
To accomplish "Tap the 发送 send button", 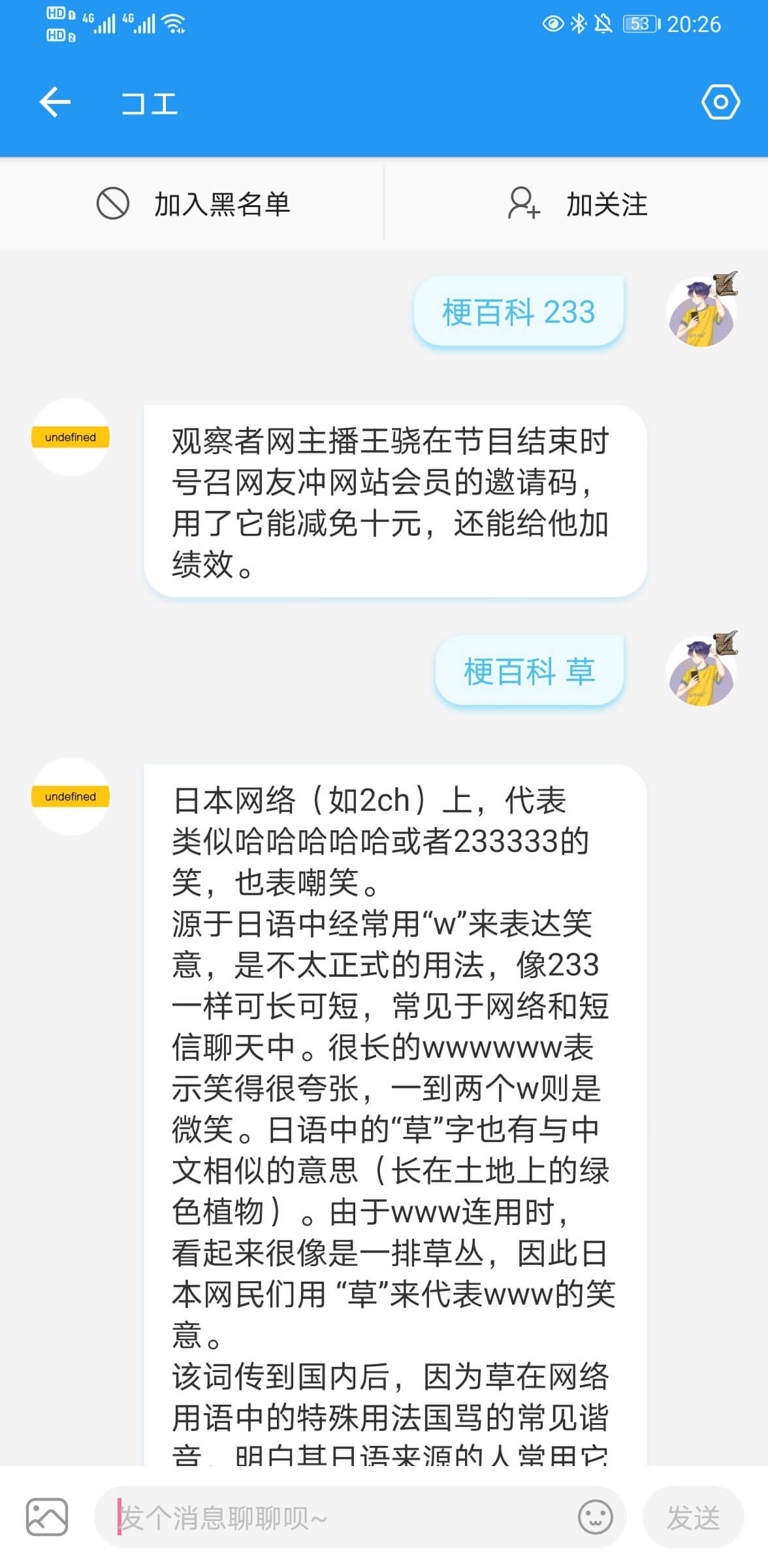I will [693, 1517].
